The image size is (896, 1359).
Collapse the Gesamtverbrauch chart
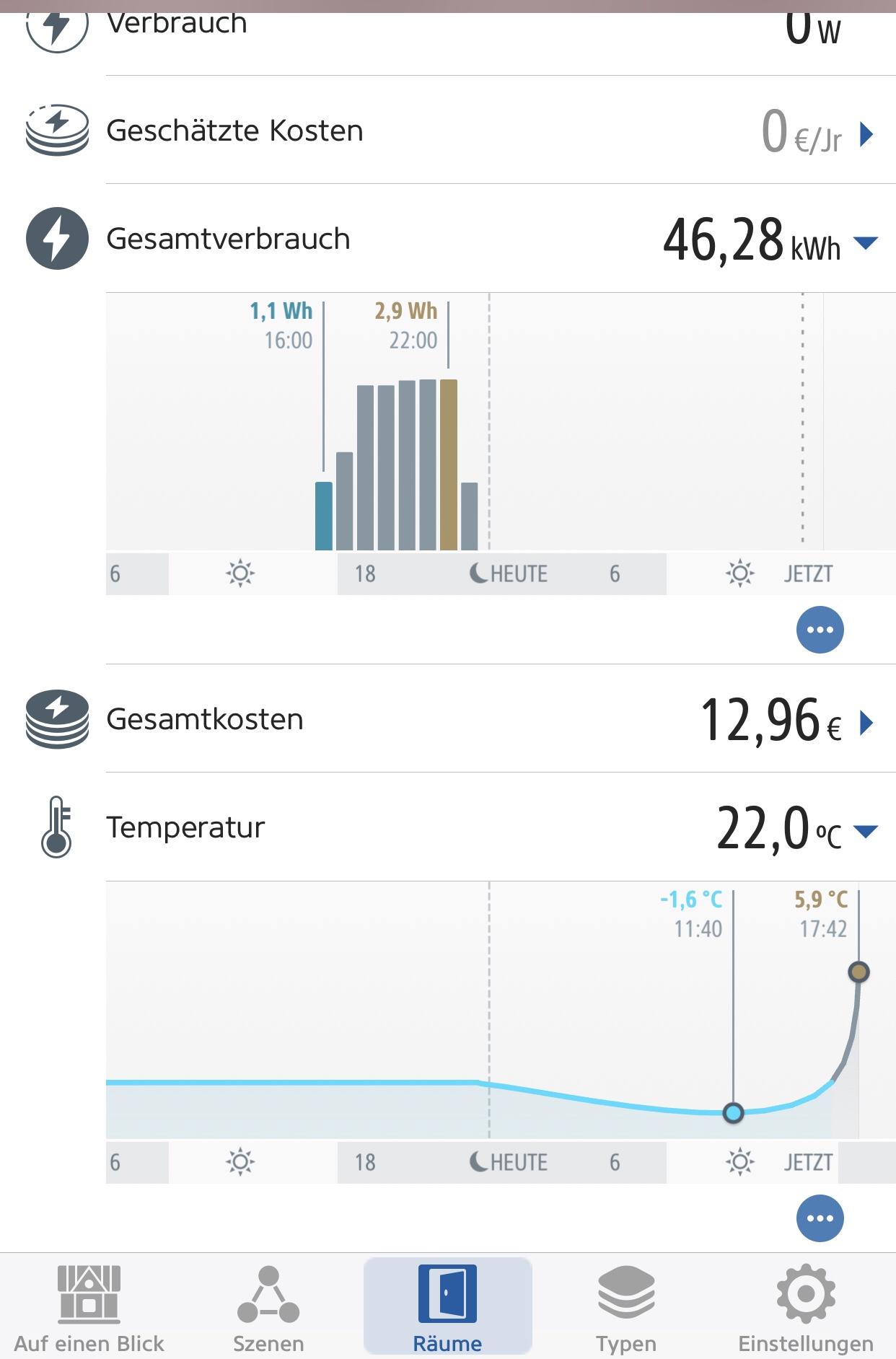(x=865, y=242)
